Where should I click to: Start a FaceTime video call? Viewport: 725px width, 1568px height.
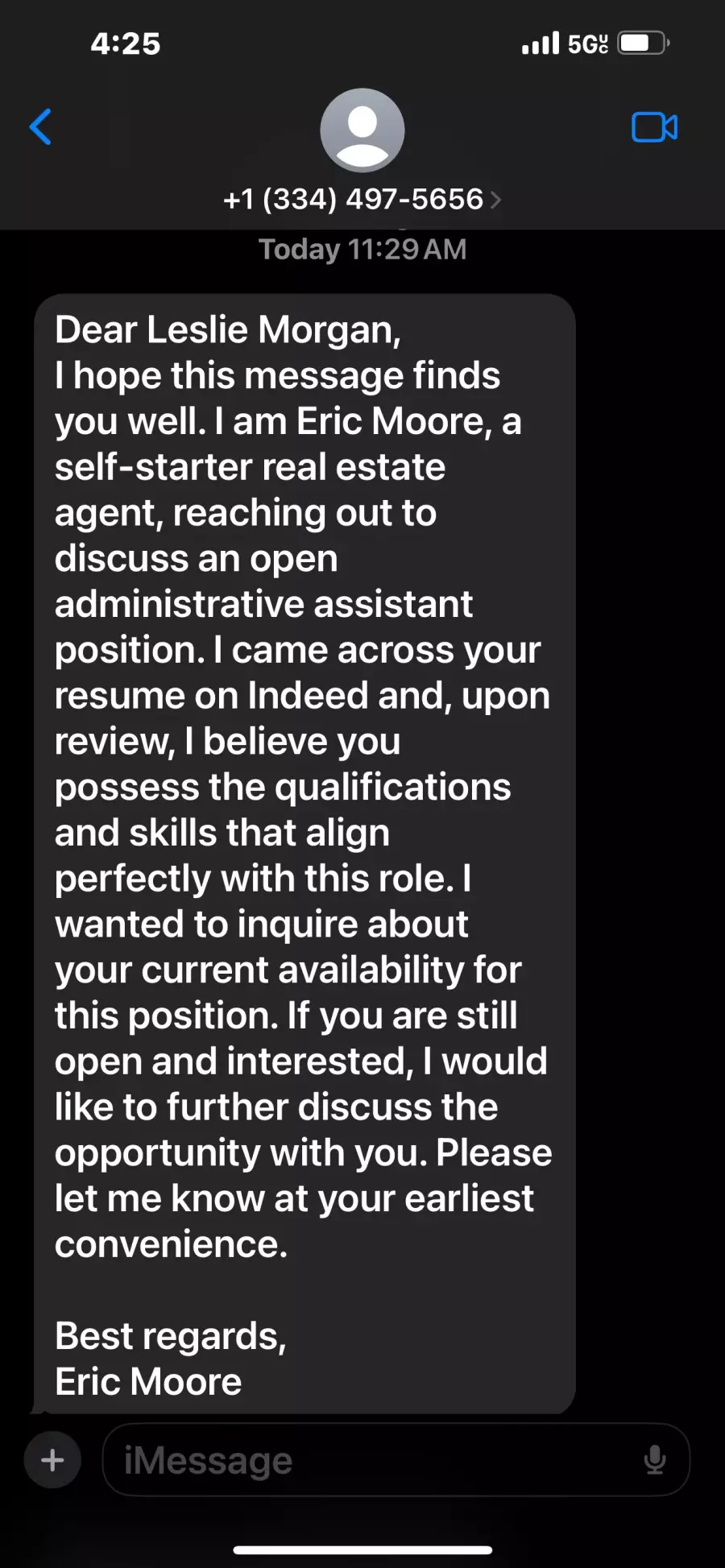[654, 127]
